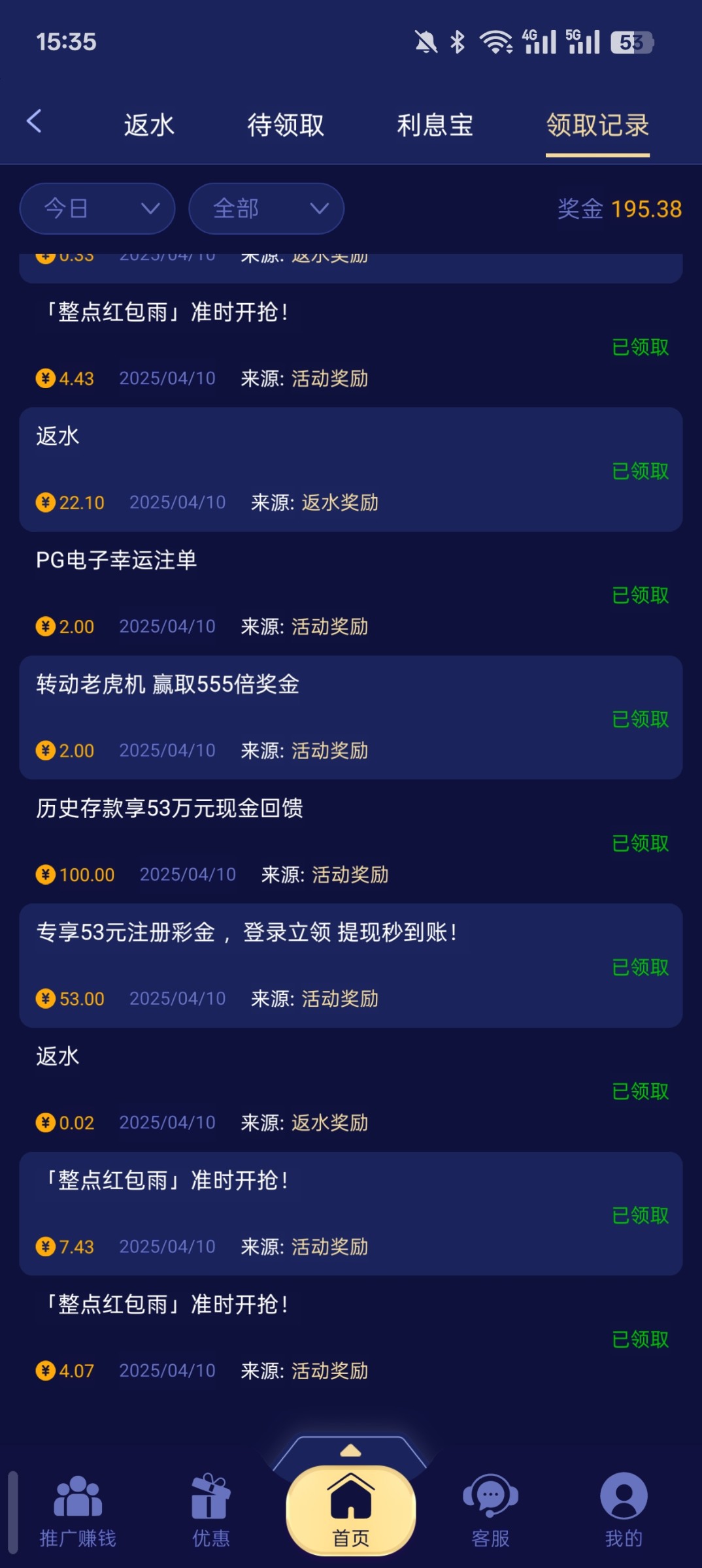
Task: Go to 首页 home tab
Action: coord(351,1511)
